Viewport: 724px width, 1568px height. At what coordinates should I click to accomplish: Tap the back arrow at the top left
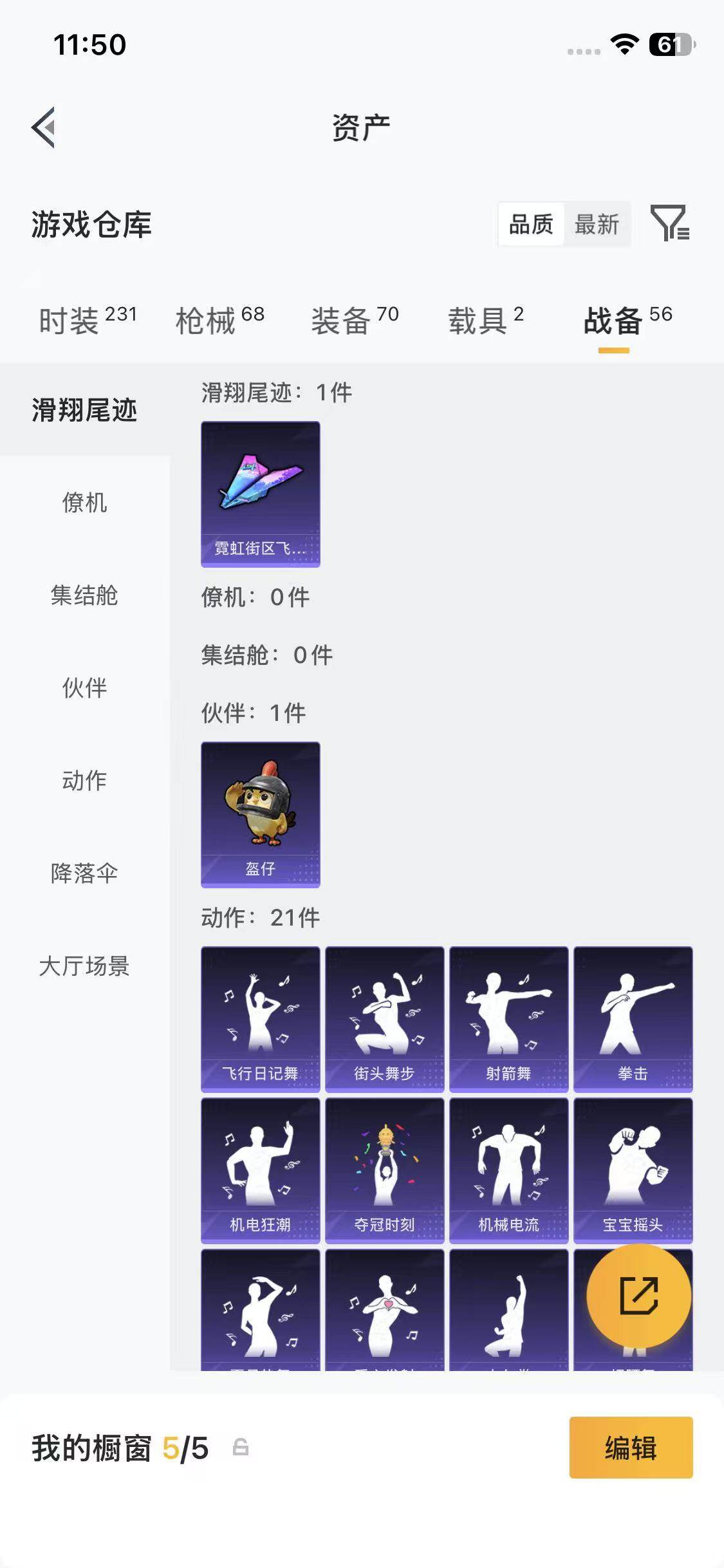(x=44, y=126)
